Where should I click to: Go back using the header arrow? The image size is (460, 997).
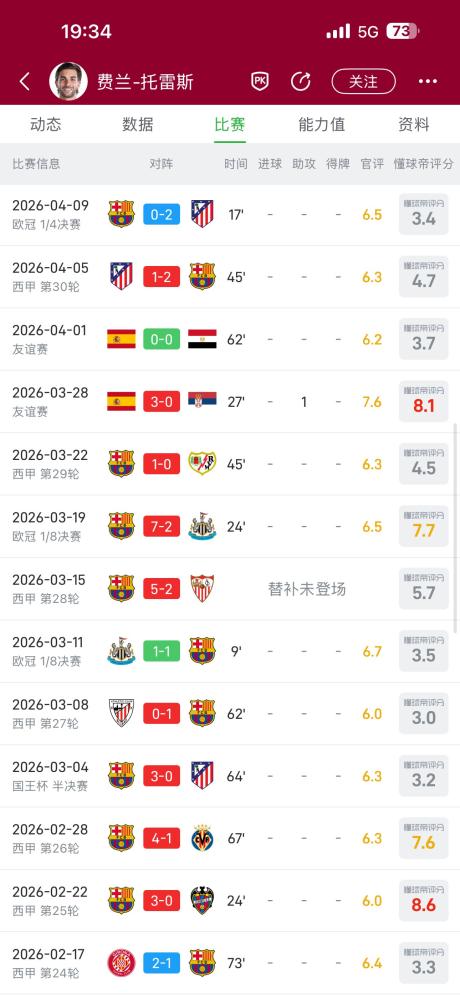[25, 81]
